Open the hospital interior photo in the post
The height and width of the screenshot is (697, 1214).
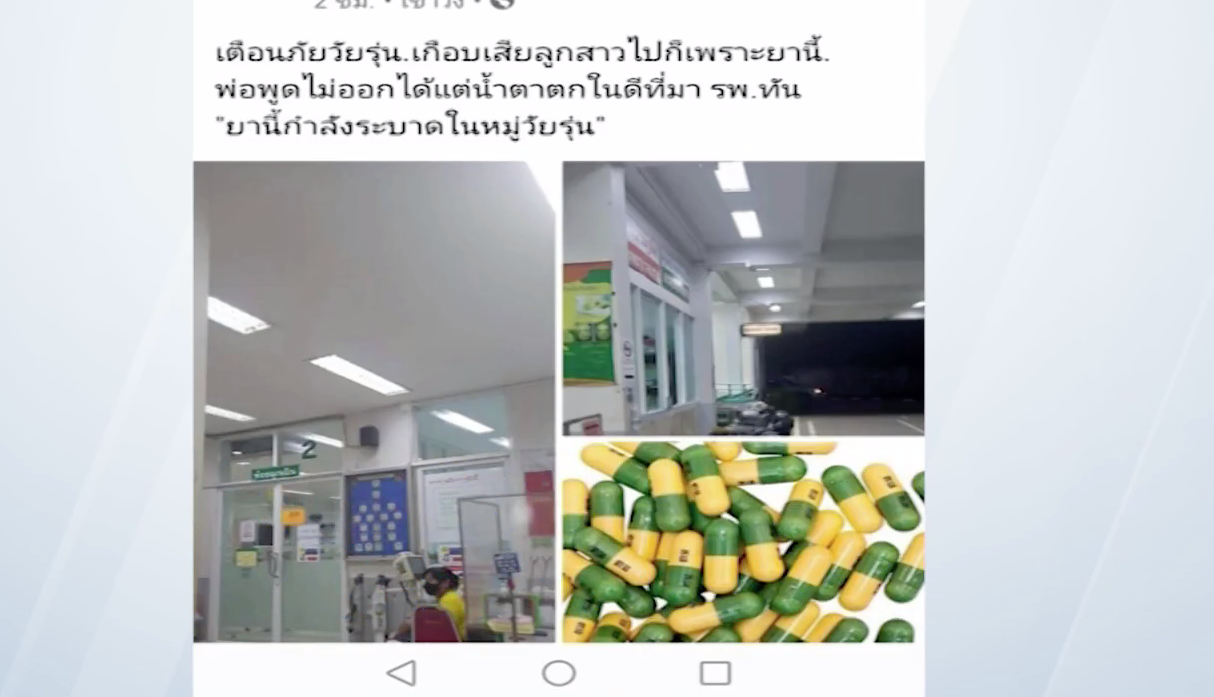[x=374, y=400]
